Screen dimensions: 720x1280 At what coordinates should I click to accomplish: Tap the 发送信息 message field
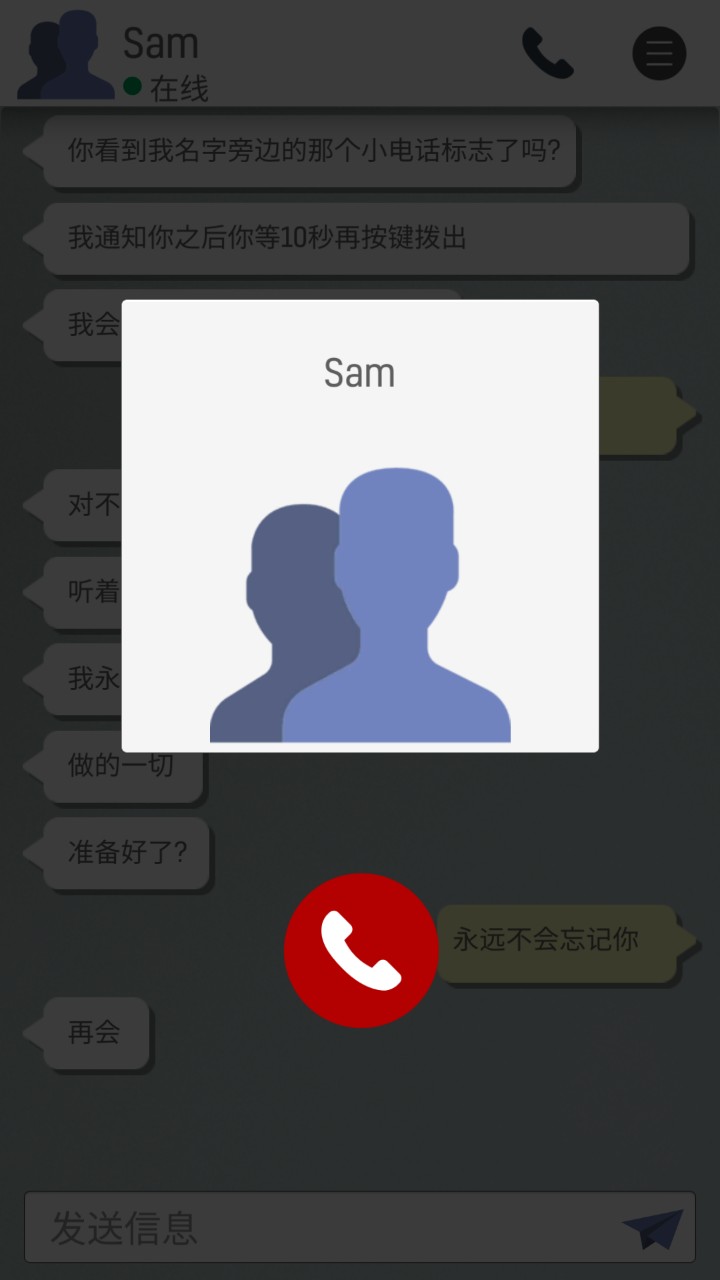320,1227
